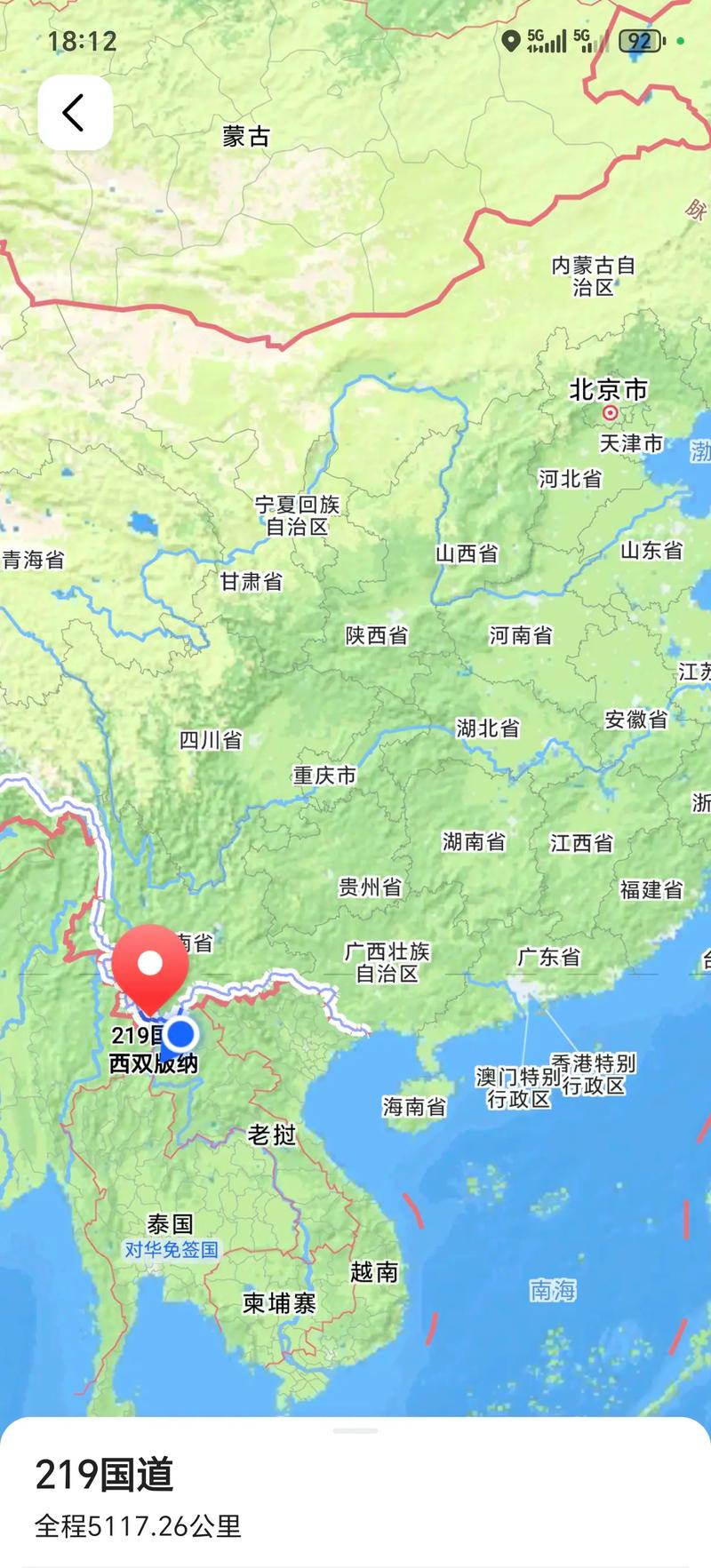
Task: Select the 南海 sea label
Action: point(554,1288)
